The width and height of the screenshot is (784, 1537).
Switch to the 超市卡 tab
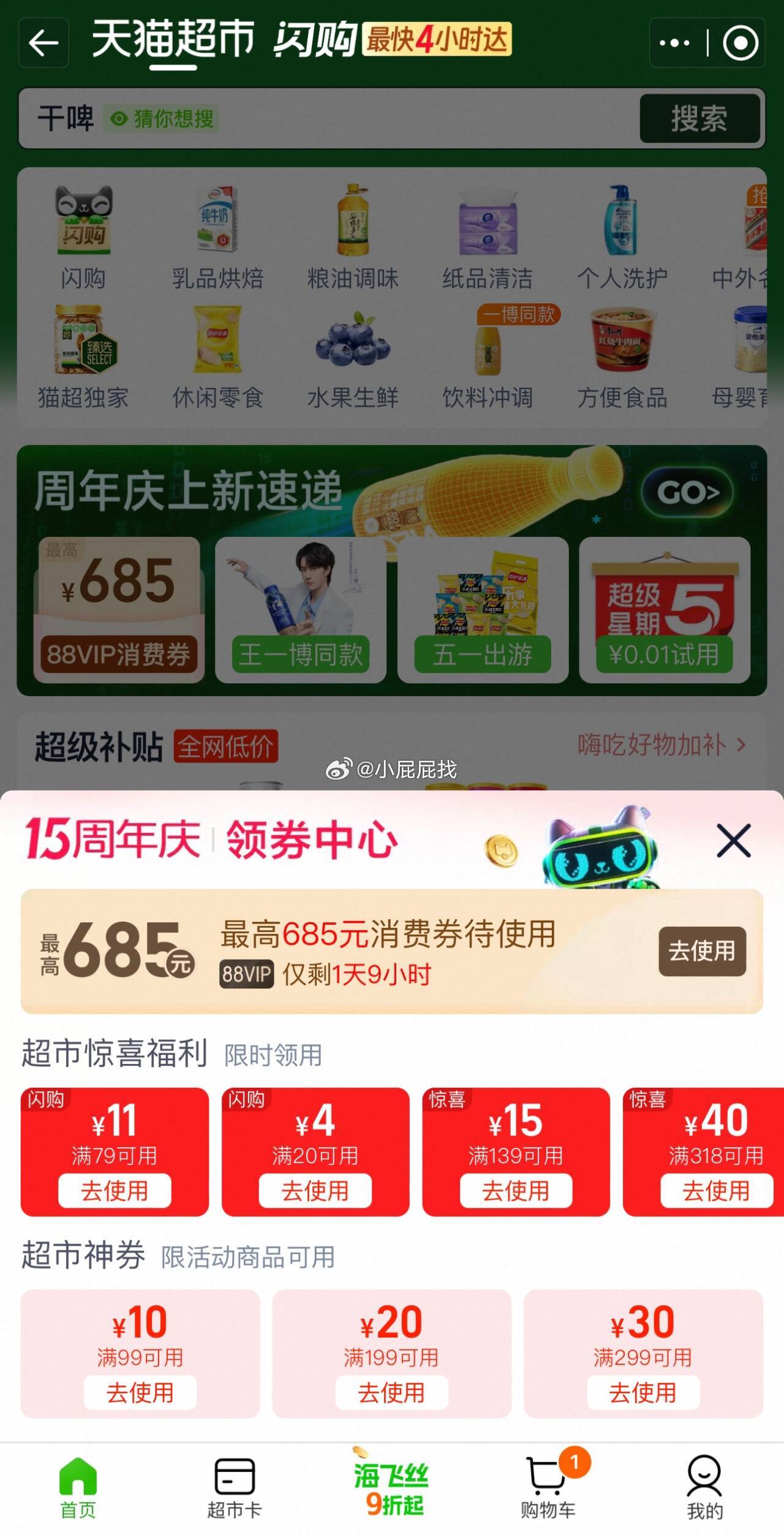(x=235, y=1488)
